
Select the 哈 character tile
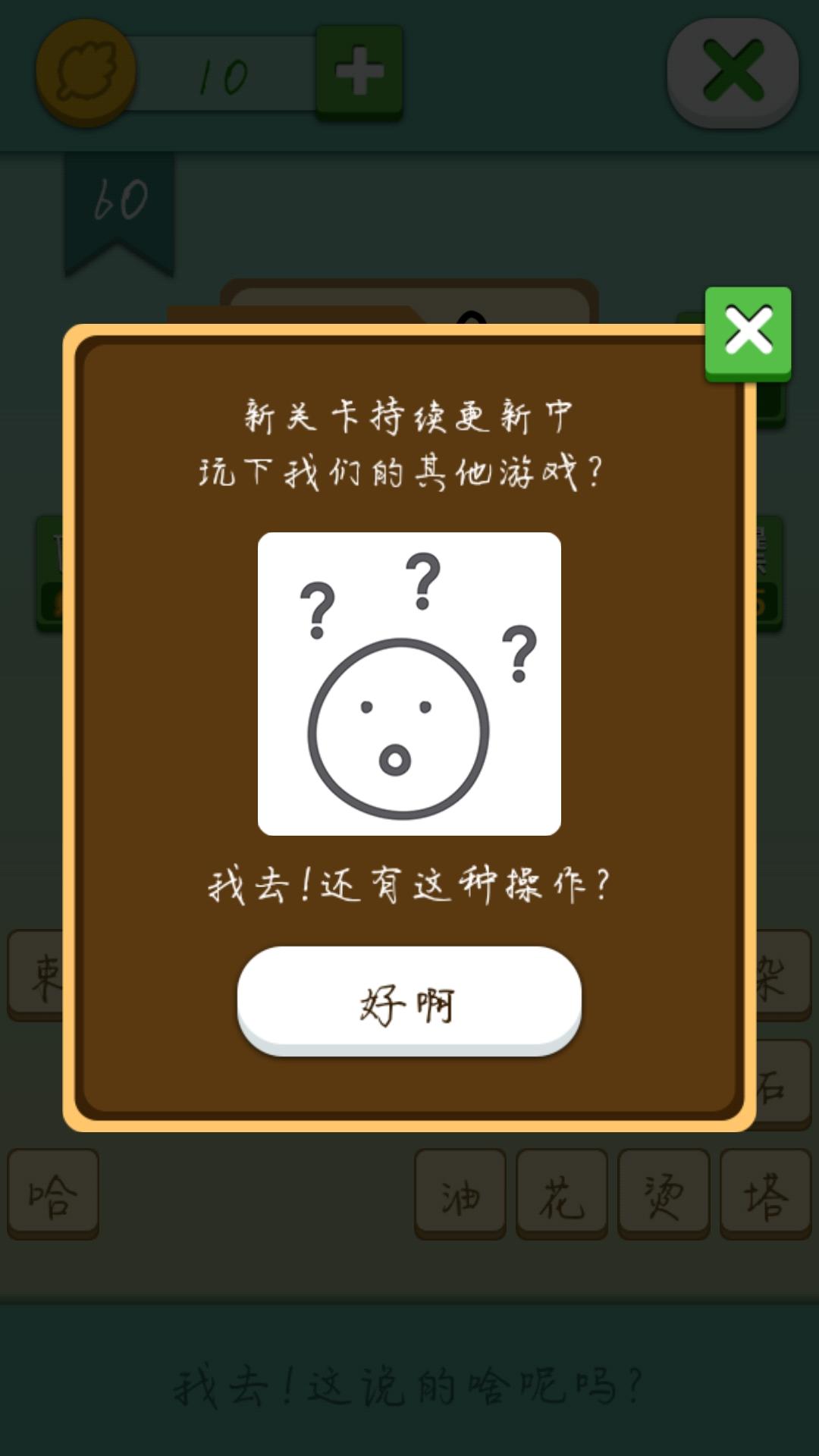52,1193
